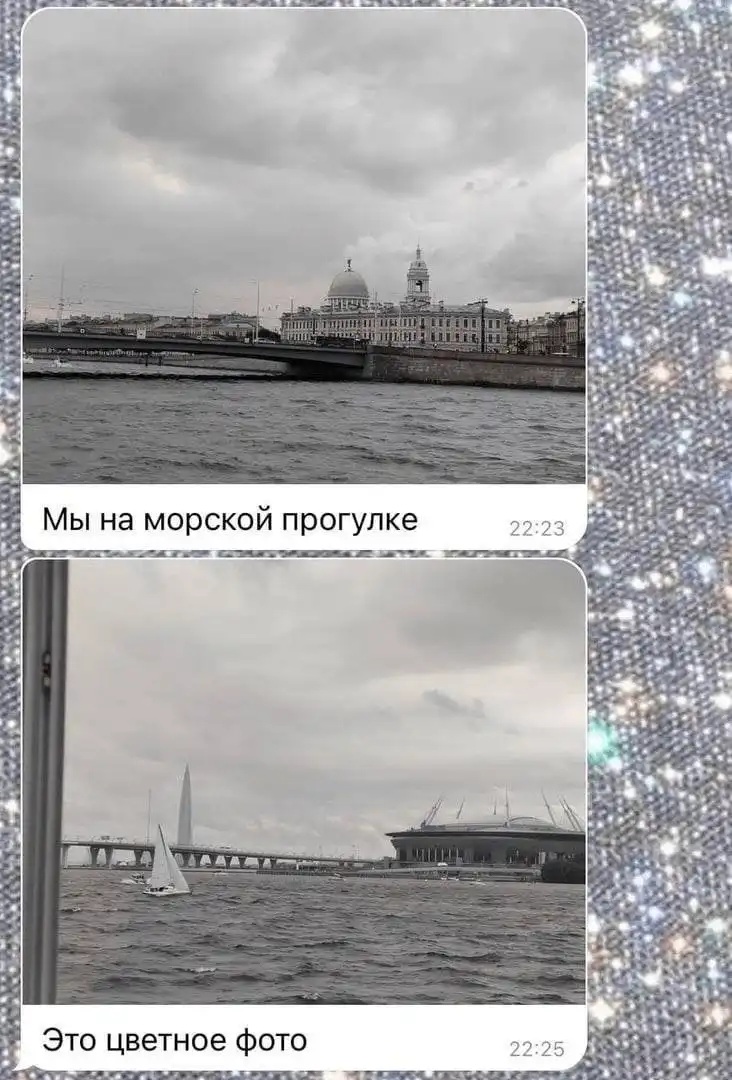The width and height of the screenshot is (732, 1080).
Task: Open the photo captioned "Это цветное фото"
Action: click(x=303, y=780)
